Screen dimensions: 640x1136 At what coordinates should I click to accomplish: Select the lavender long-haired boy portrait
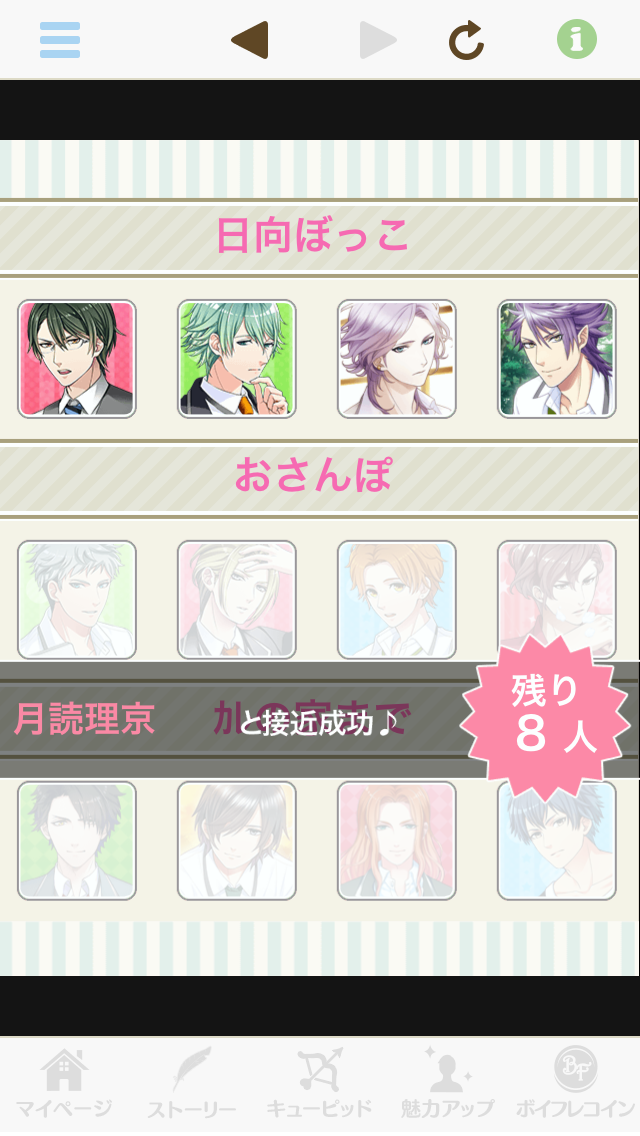(x=397, y=359)
